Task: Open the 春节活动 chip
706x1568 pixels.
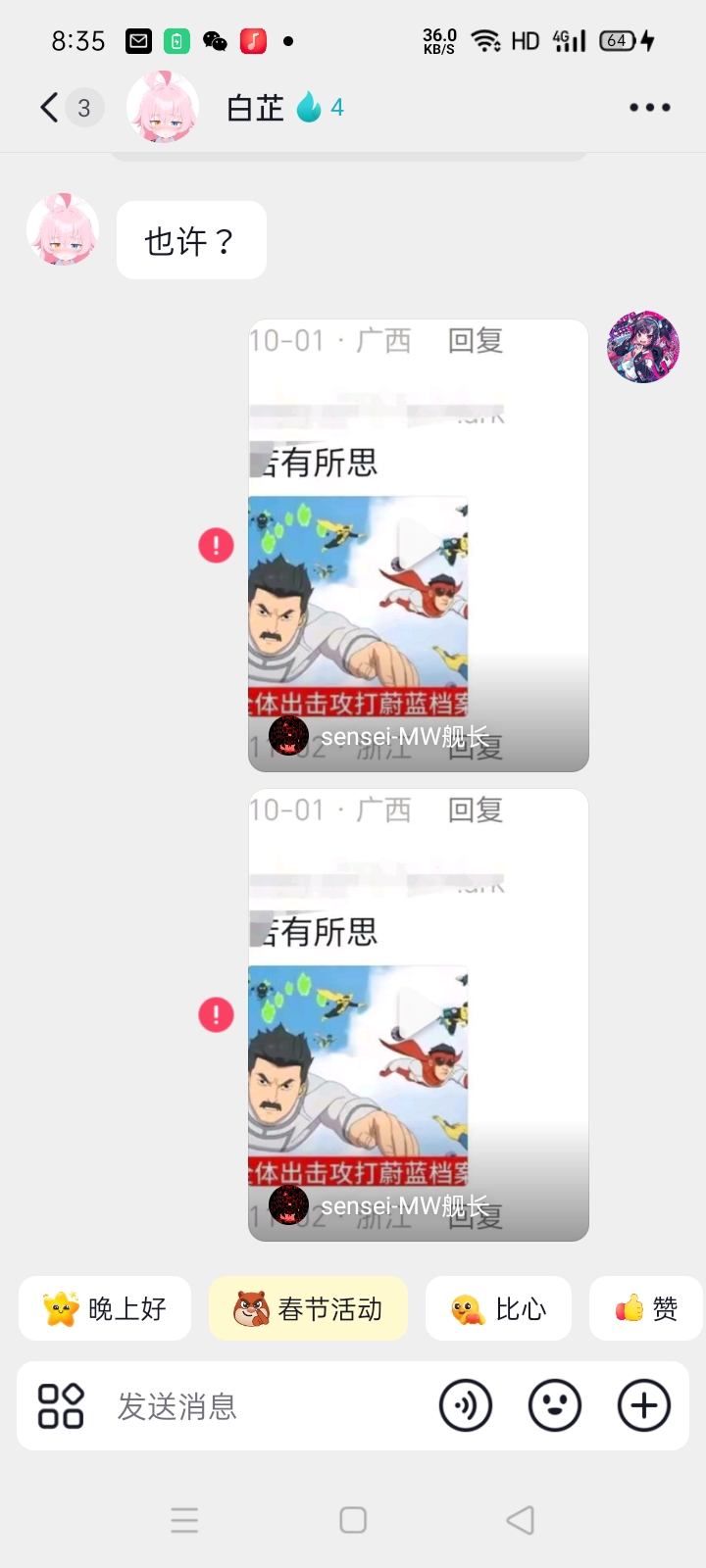Action: click(308, 1308)
